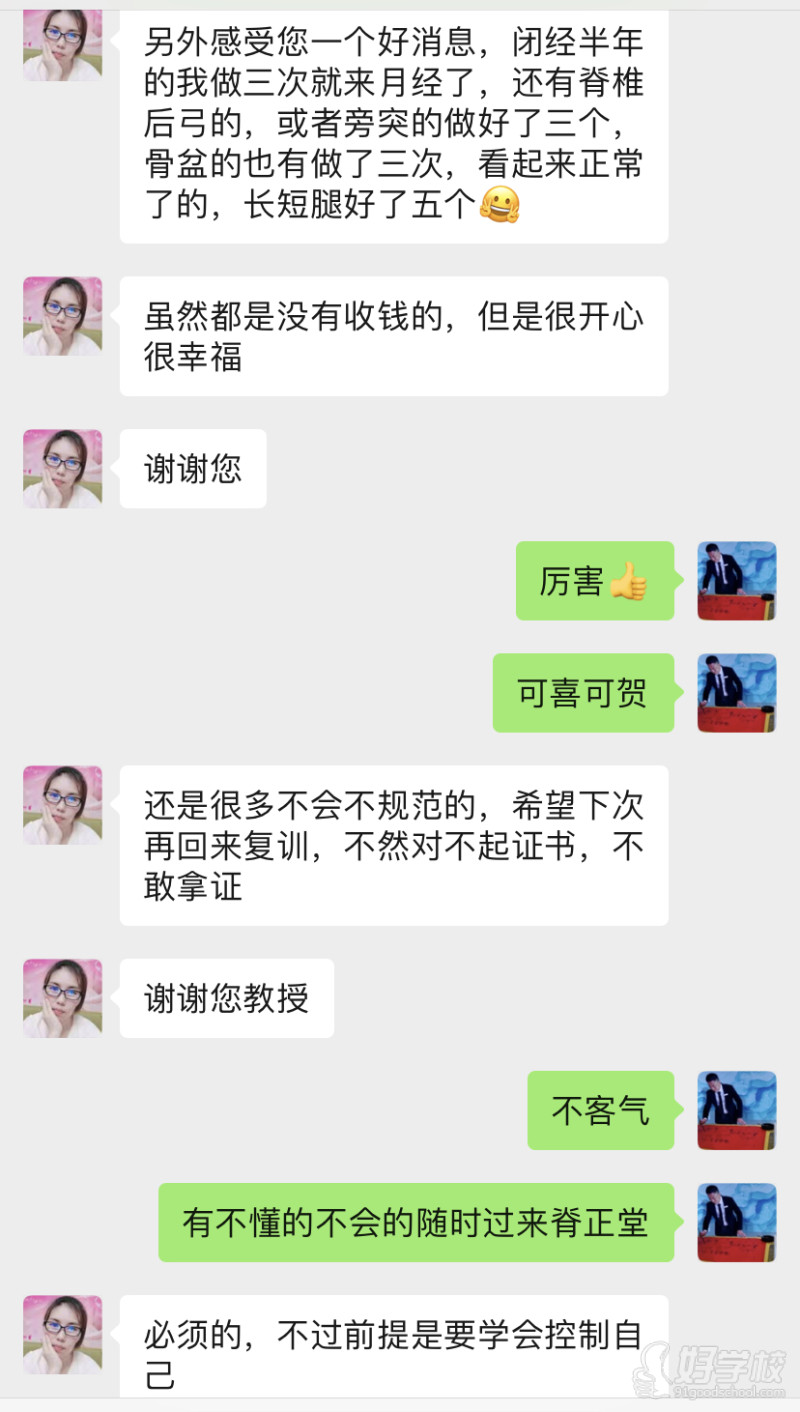Open the female user's avatar beside "谢谢您"

(x=62, y=469)
